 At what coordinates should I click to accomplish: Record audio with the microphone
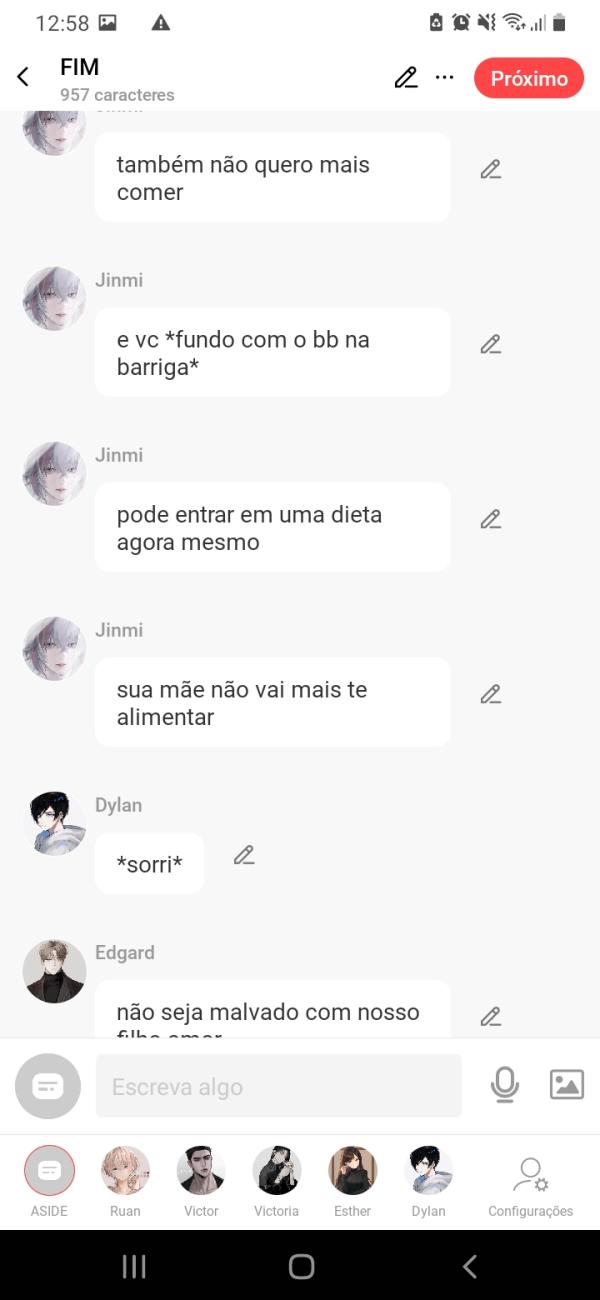505,1085
